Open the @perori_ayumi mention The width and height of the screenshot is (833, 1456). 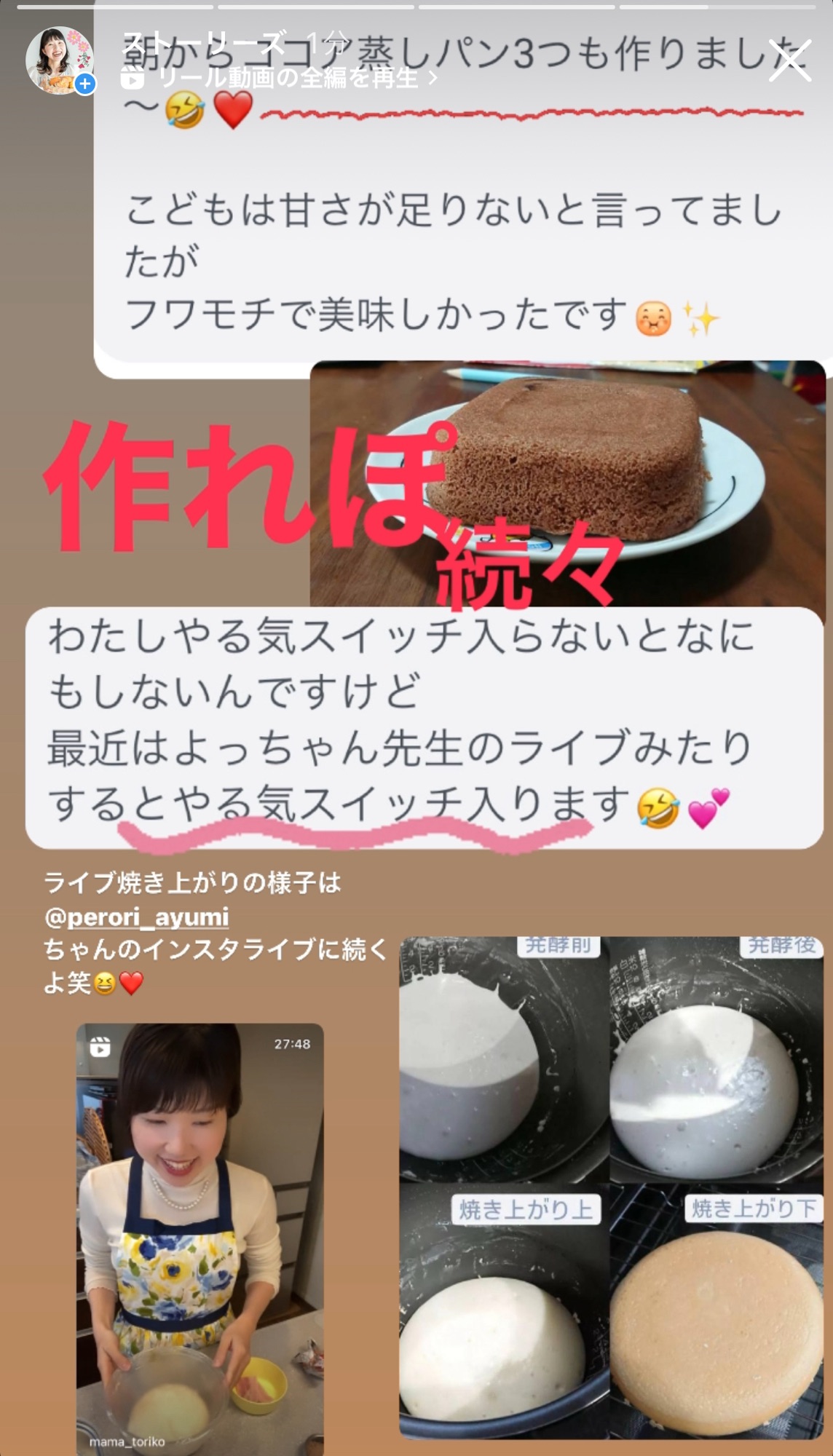pyautogui.click(x=137, y=917)
